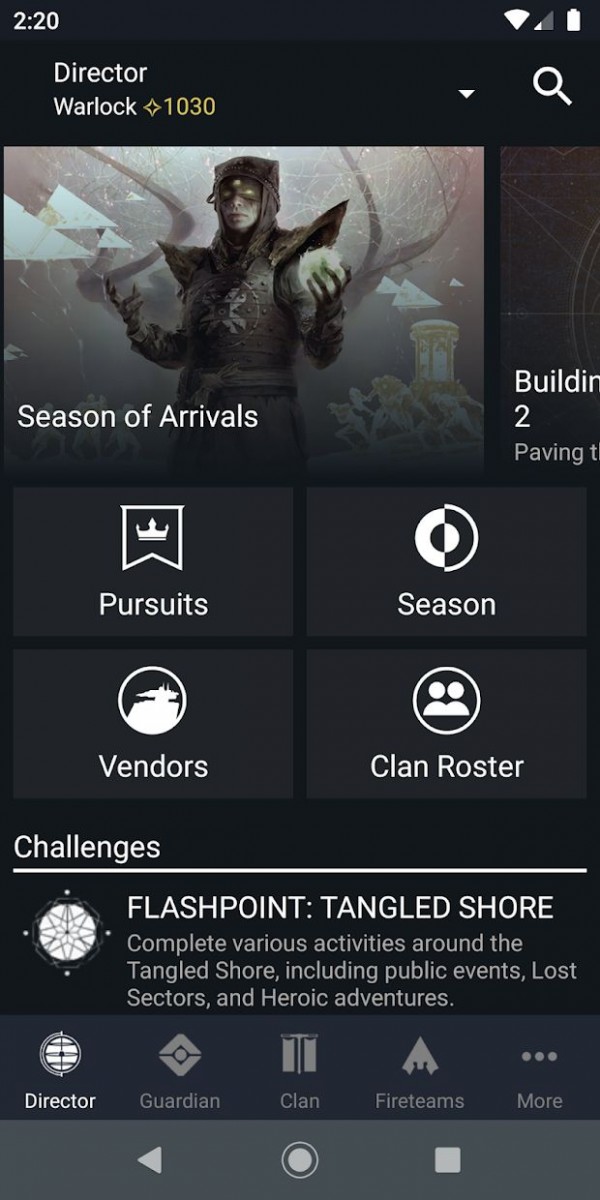This screenshot has height=1200, width=600.
Task: Expand the Warlock character dropdown
Action: point(466,94)
